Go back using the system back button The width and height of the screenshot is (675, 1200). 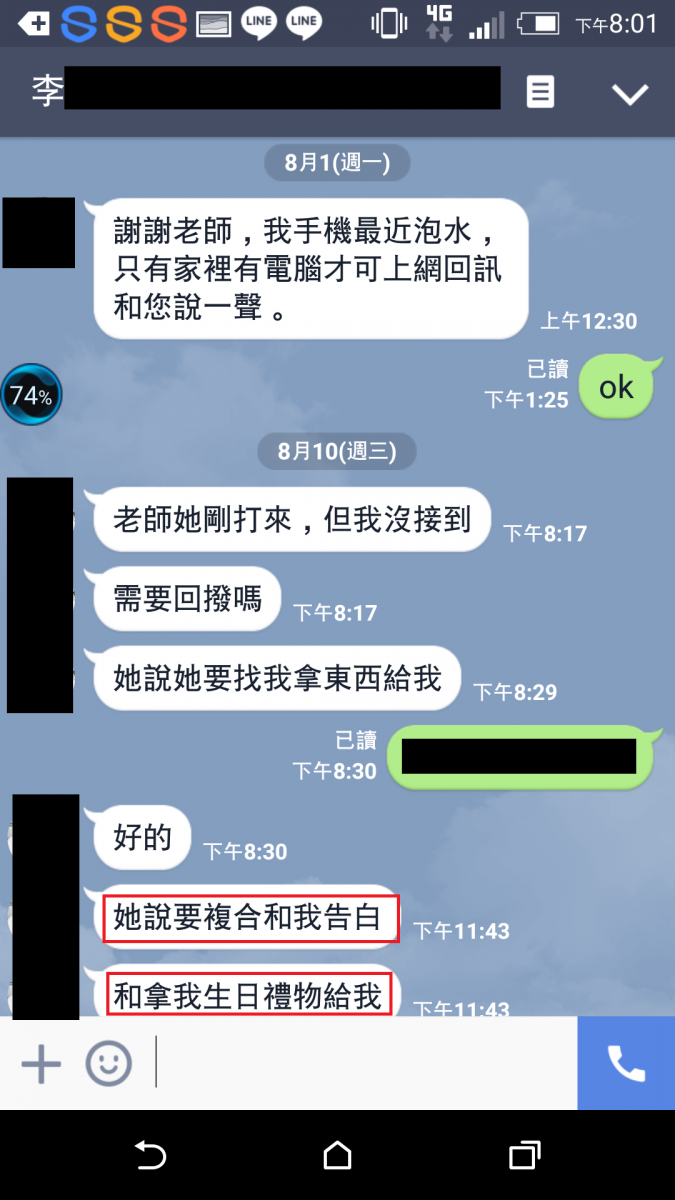(x=150, y=1156)
